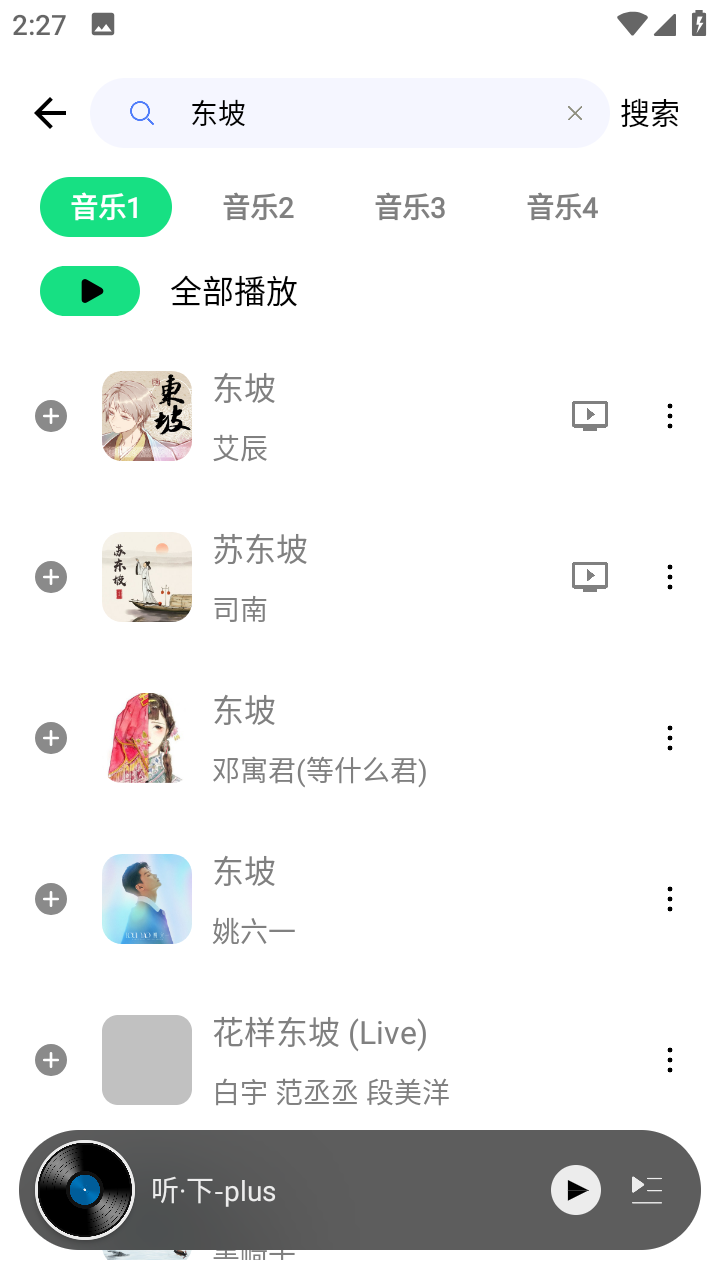Open the vinyl disc now-playing screen
The height and width of the screenshot is (1280, 720).
tap(85, 1190)
